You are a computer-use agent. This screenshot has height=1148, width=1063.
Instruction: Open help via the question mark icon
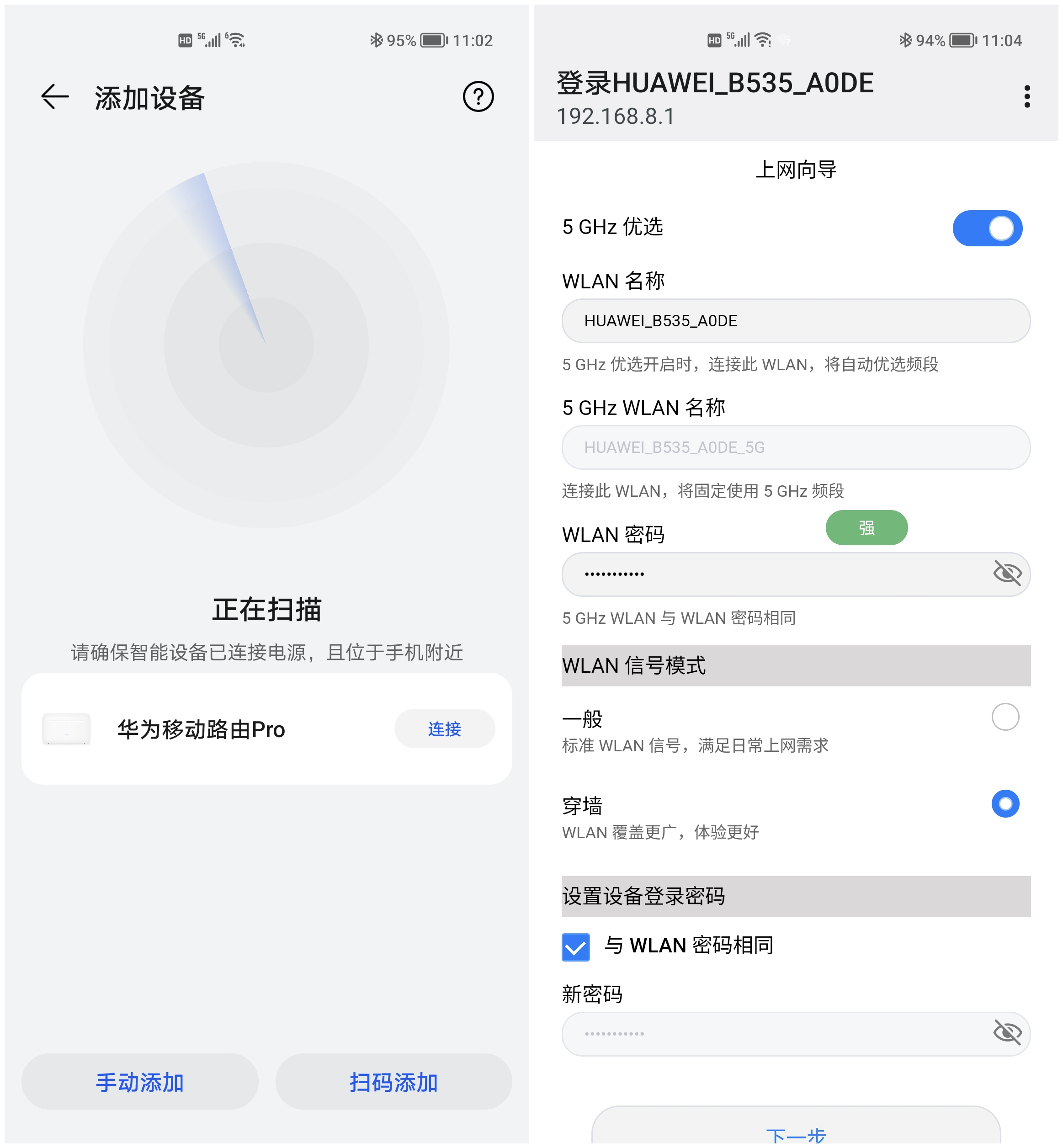[478, 96]
